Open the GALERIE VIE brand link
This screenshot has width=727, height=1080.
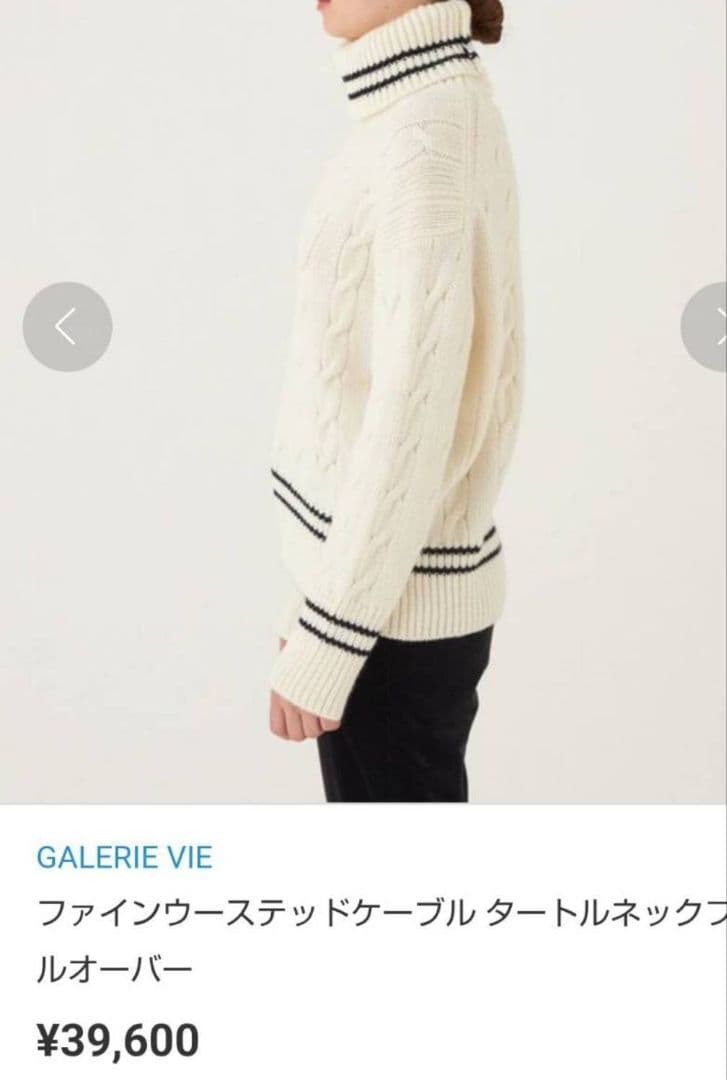124,858
